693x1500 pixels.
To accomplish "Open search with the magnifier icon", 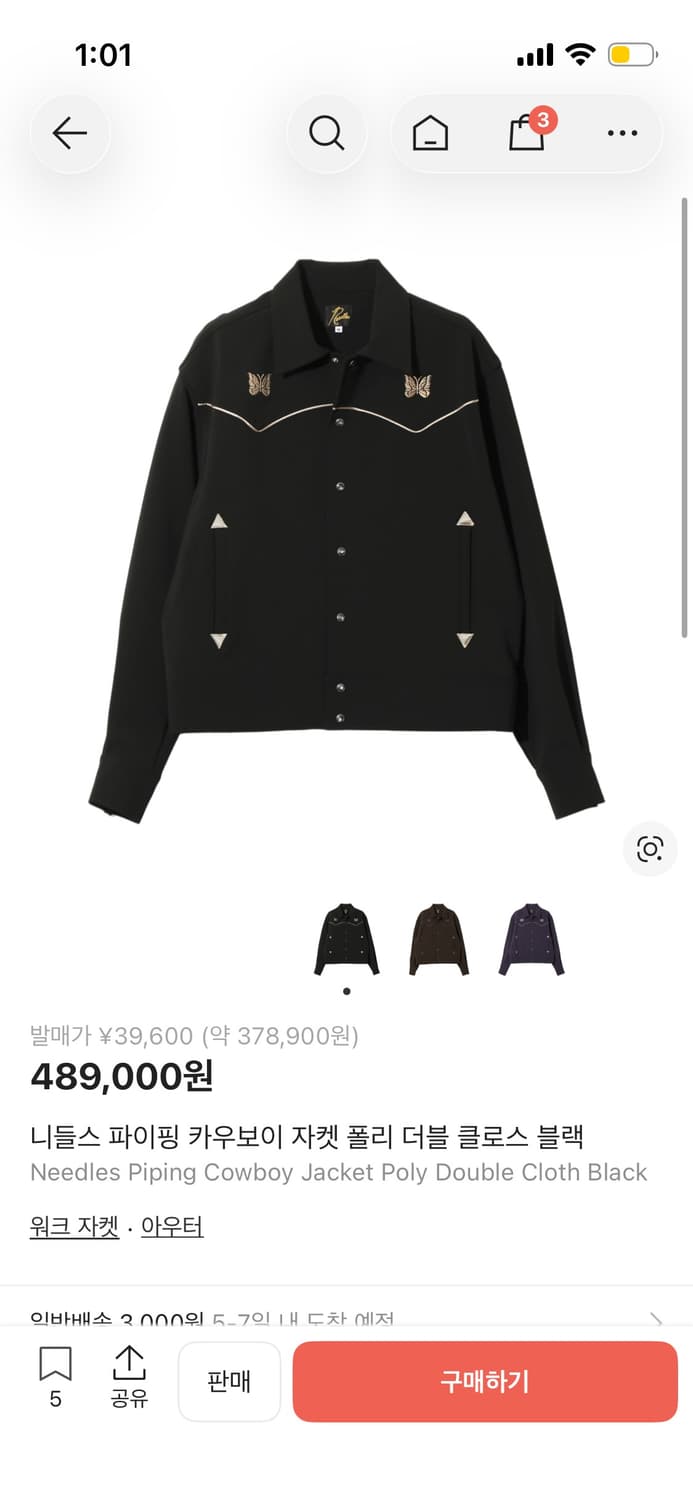I will click(x=326, y=133).
